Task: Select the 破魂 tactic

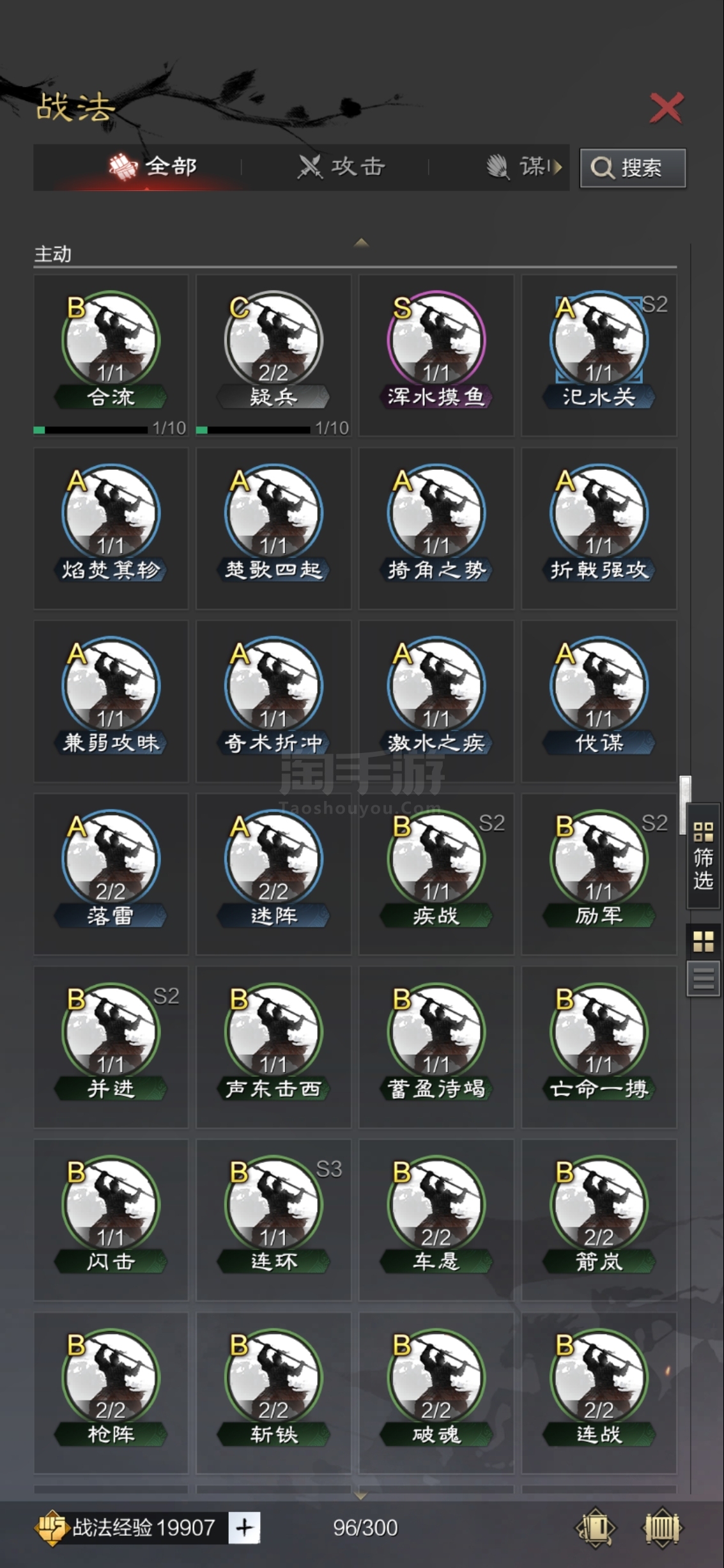Action: click(x=436, y=1393)
